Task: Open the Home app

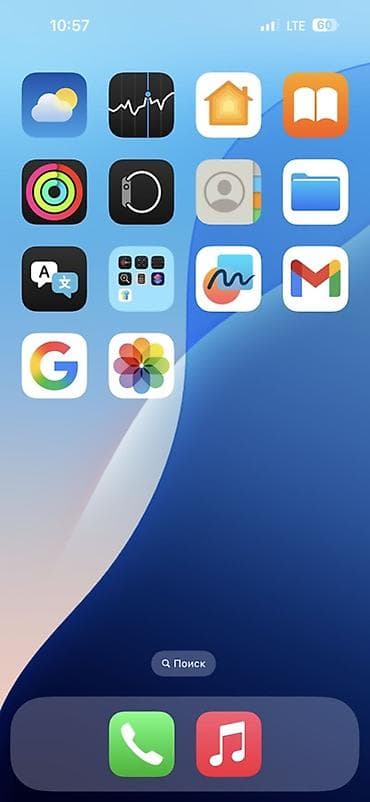Action: pos(228,105)
